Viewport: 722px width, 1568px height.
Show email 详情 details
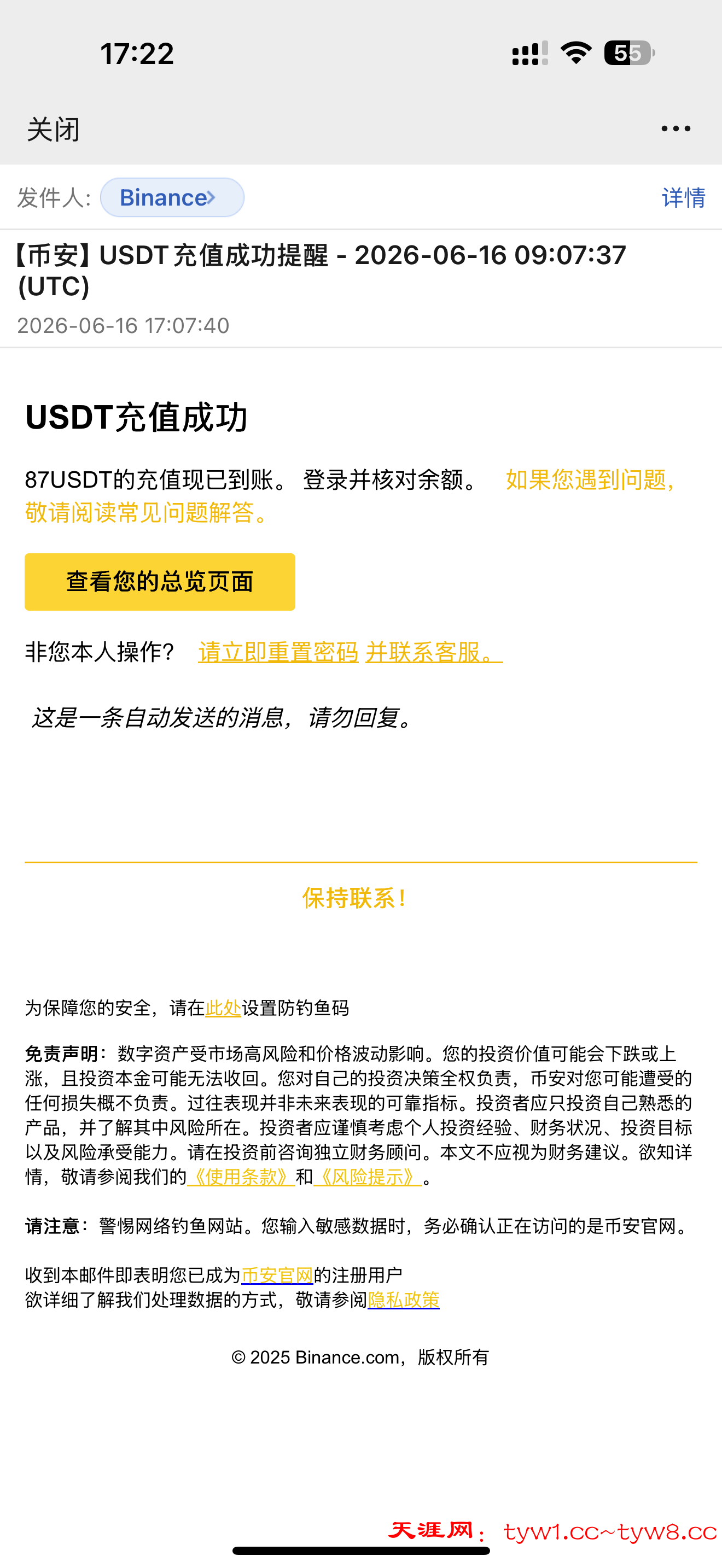(x=683, y=197)
